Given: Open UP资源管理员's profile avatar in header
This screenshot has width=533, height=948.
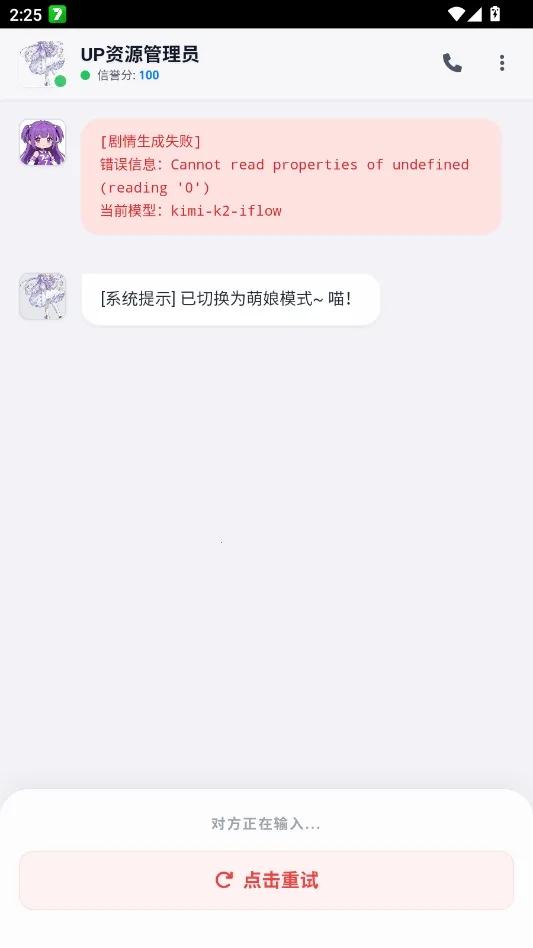Looking at the screenshot, I should (x=42, y=64).
